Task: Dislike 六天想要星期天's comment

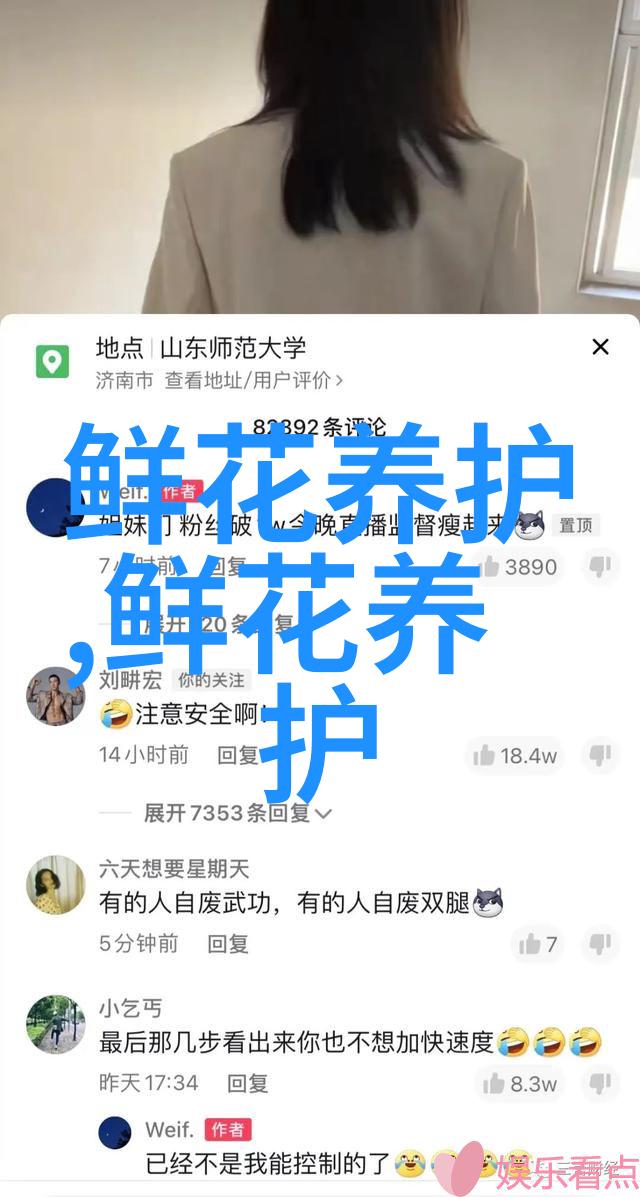Action: coord(600,943)
